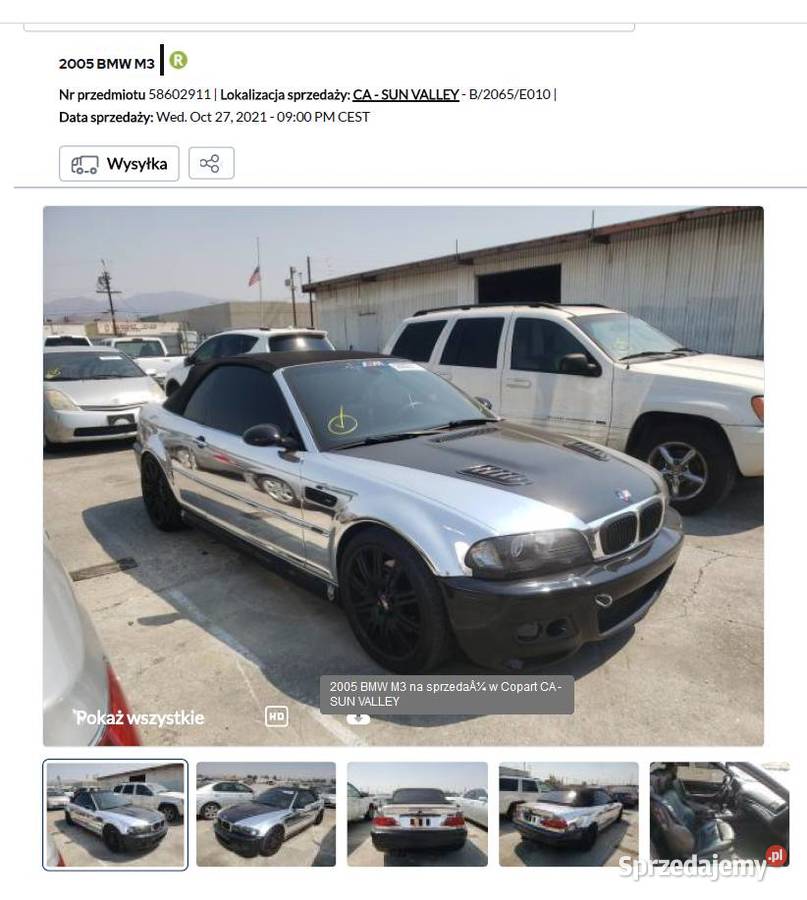Expand the photo caption tooltip overlay

click(x=446, y=695)
